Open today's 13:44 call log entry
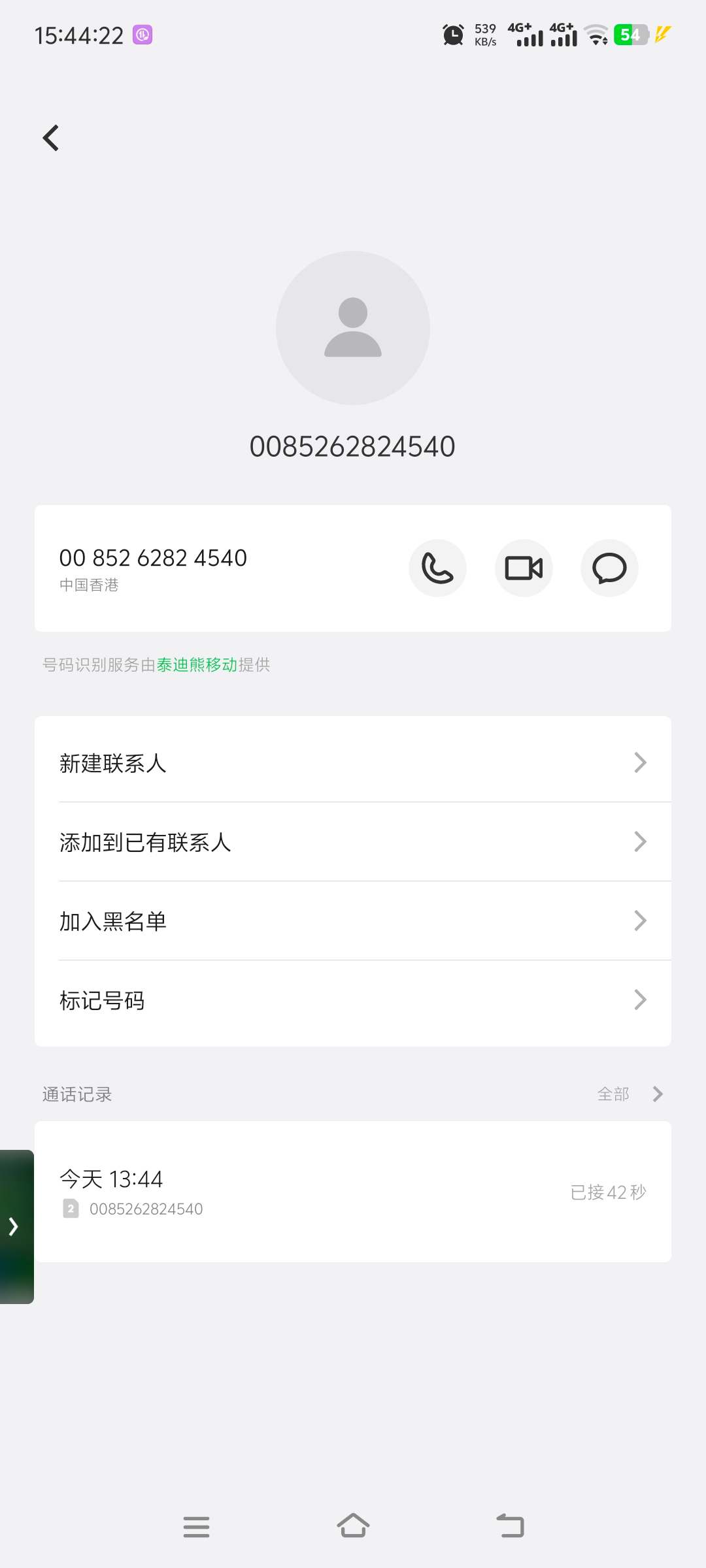The width and height of the screenshot is (706, 1568). coord(353,1192)
